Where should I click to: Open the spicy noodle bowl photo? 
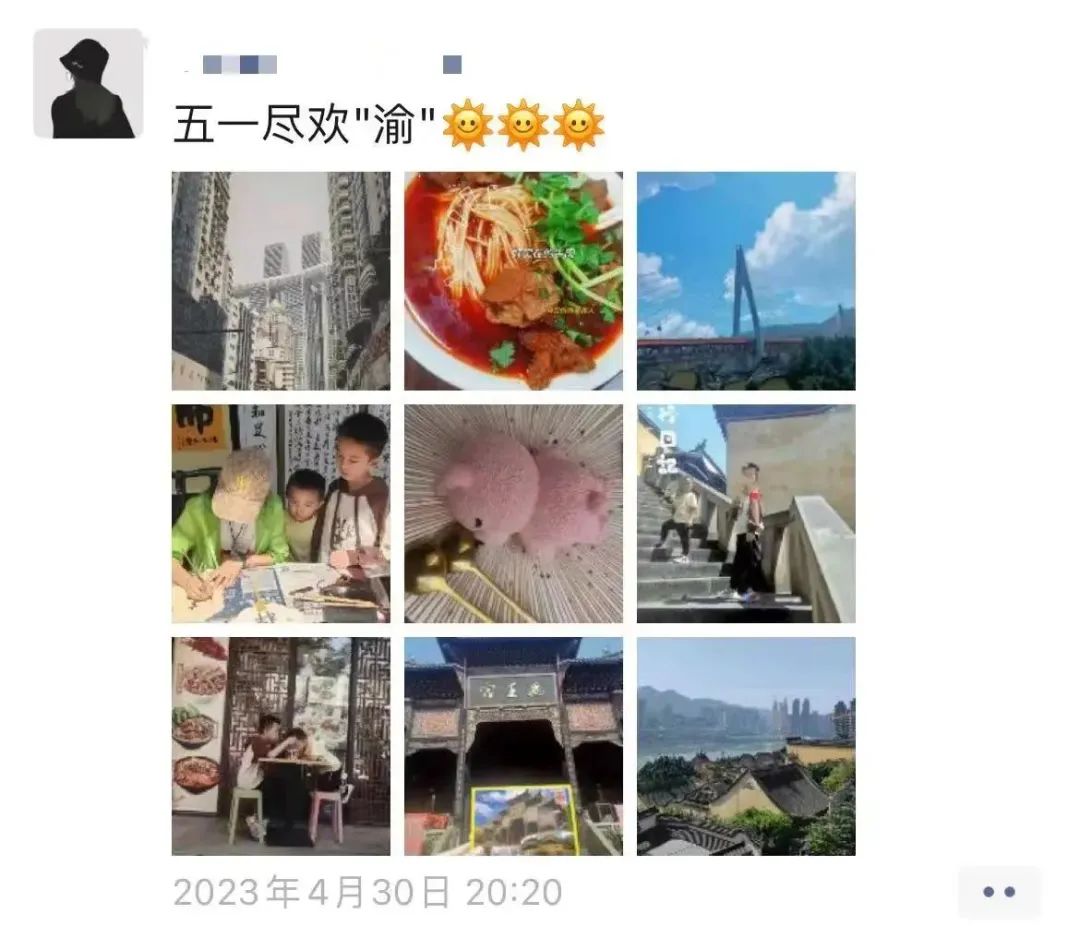pyautogui.click(x=513, y=281)
